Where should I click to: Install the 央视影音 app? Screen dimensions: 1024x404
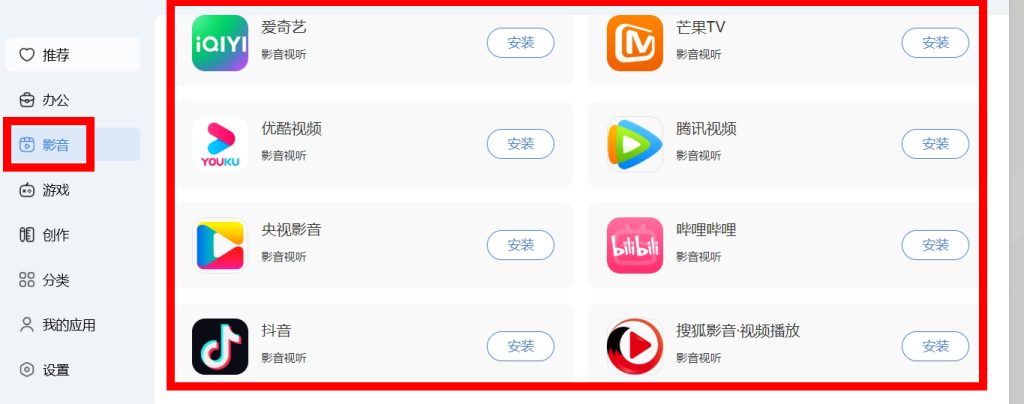[x=520, y=245]
